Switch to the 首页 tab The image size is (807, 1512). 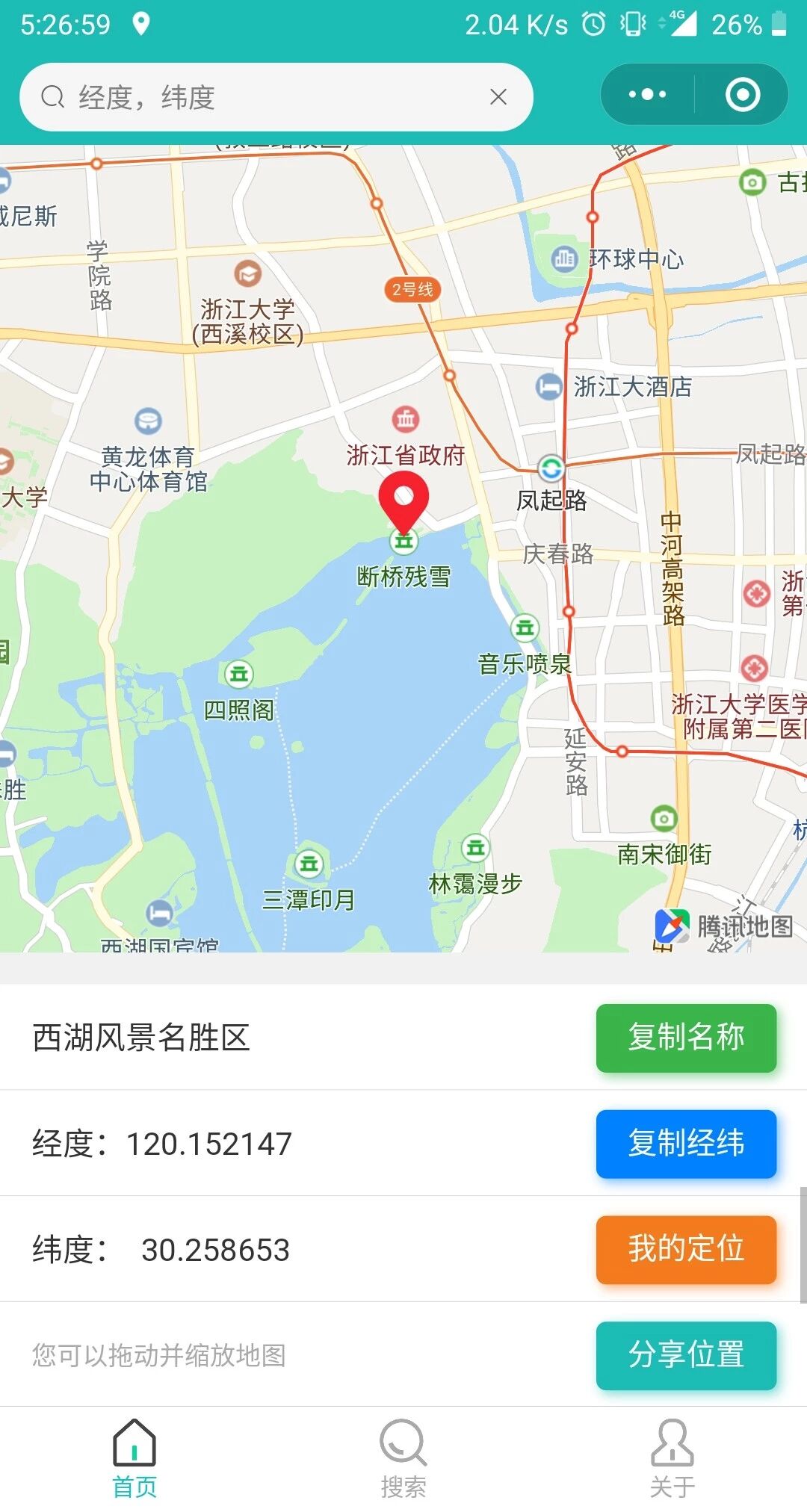[134, 1459]
